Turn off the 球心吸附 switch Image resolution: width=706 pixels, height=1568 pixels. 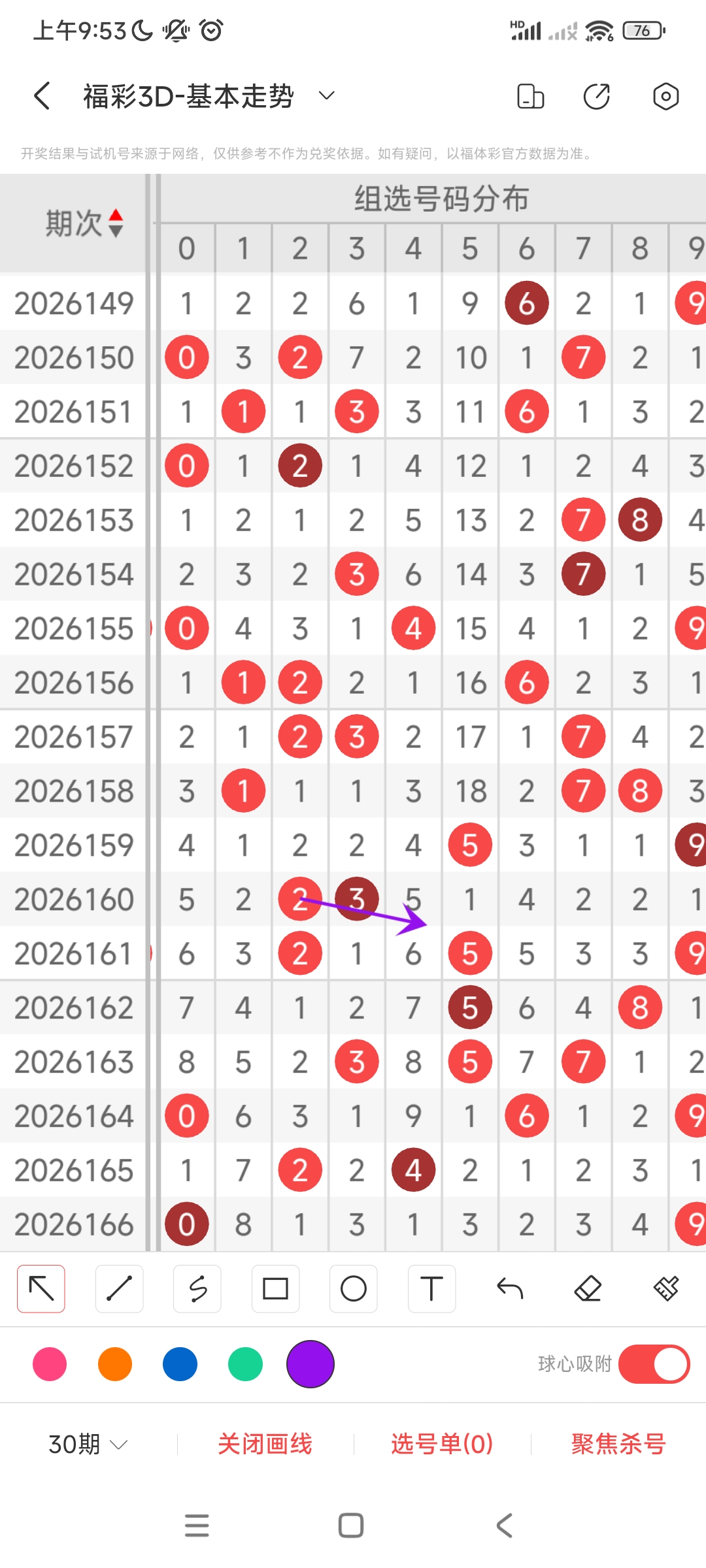pyautogui.click(x=654, y=1364)
